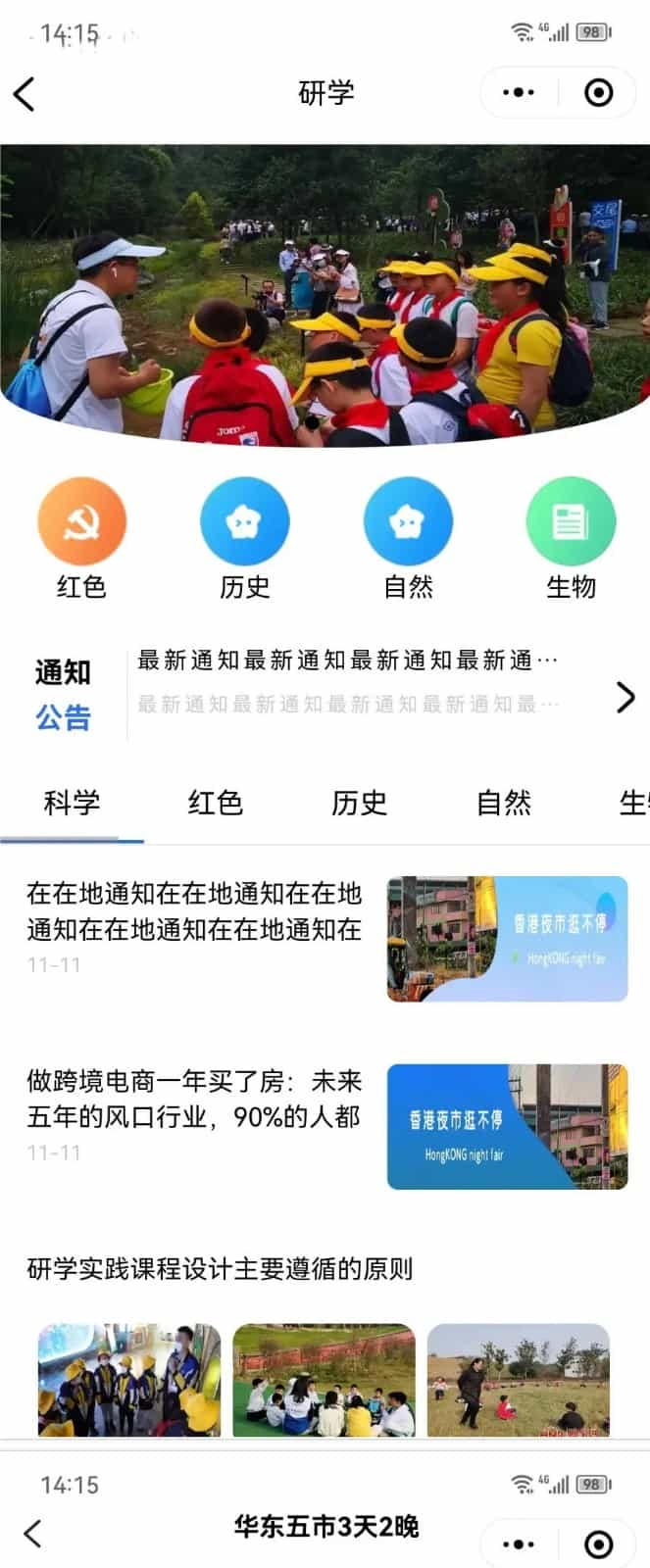Open the 历史 category icon

tap(244, 522)
